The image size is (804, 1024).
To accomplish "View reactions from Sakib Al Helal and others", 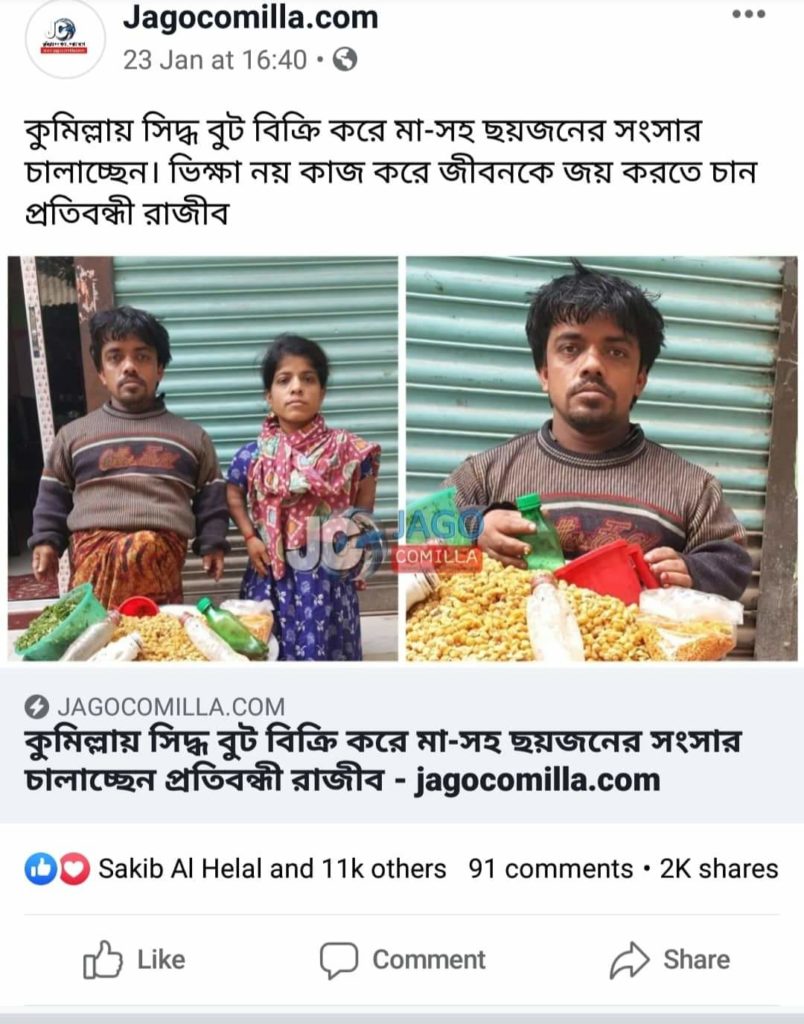I will [271, 869].
